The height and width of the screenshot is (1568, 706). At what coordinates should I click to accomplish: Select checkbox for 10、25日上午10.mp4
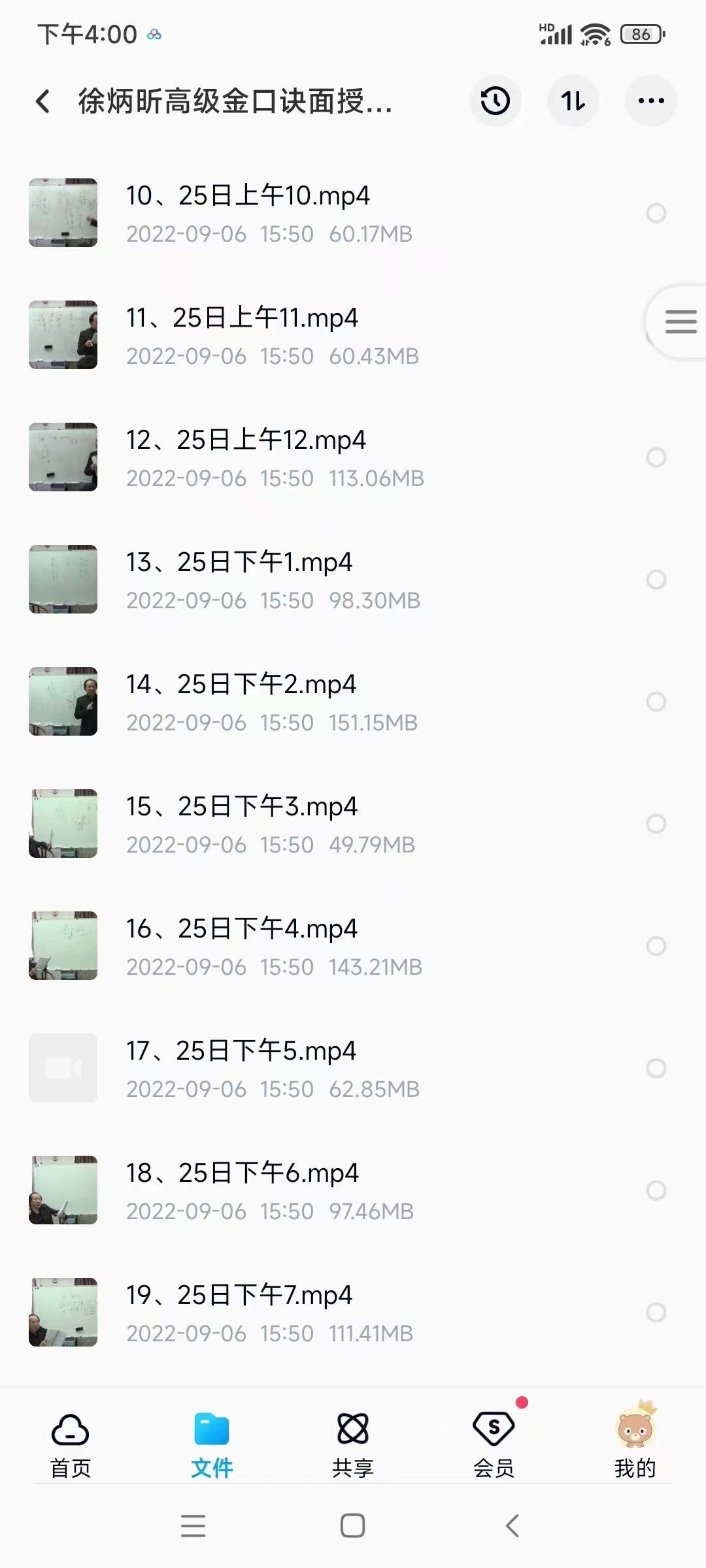656,212
